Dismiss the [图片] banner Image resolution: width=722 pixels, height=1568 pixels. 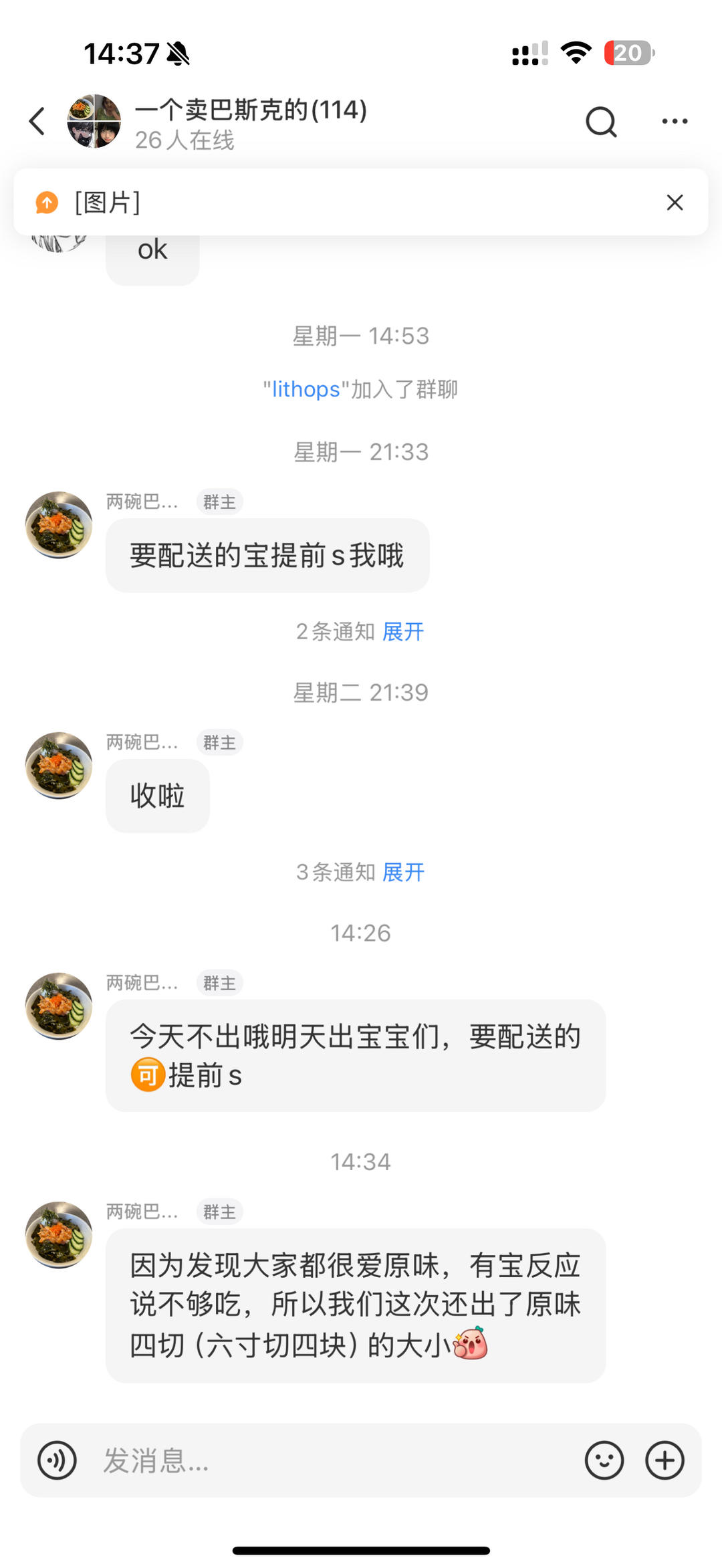674,203
